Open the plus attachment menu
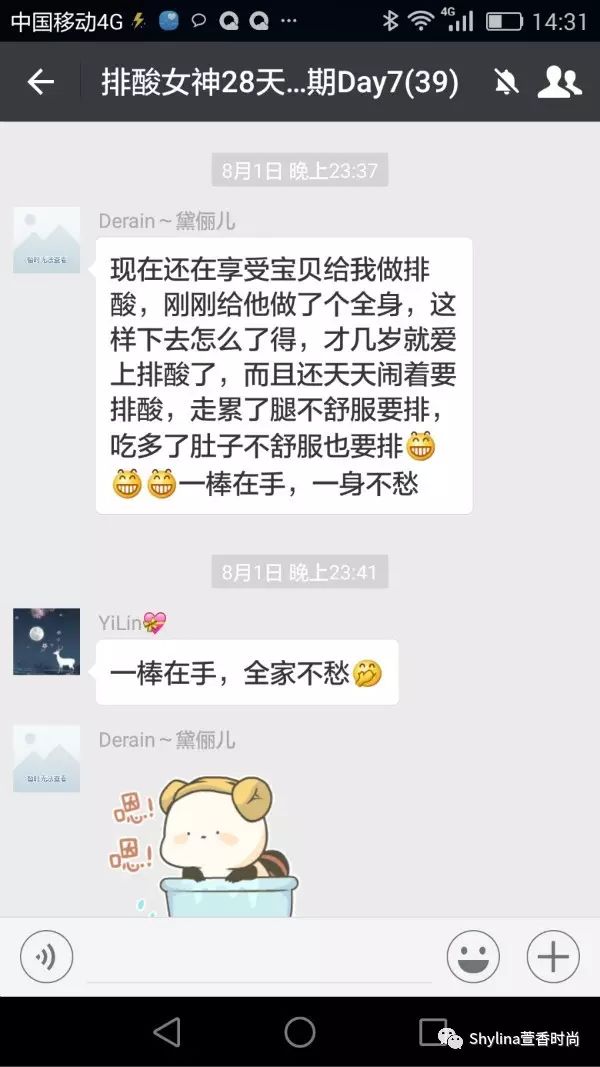The image size is (600, 1067). point(552,956)
